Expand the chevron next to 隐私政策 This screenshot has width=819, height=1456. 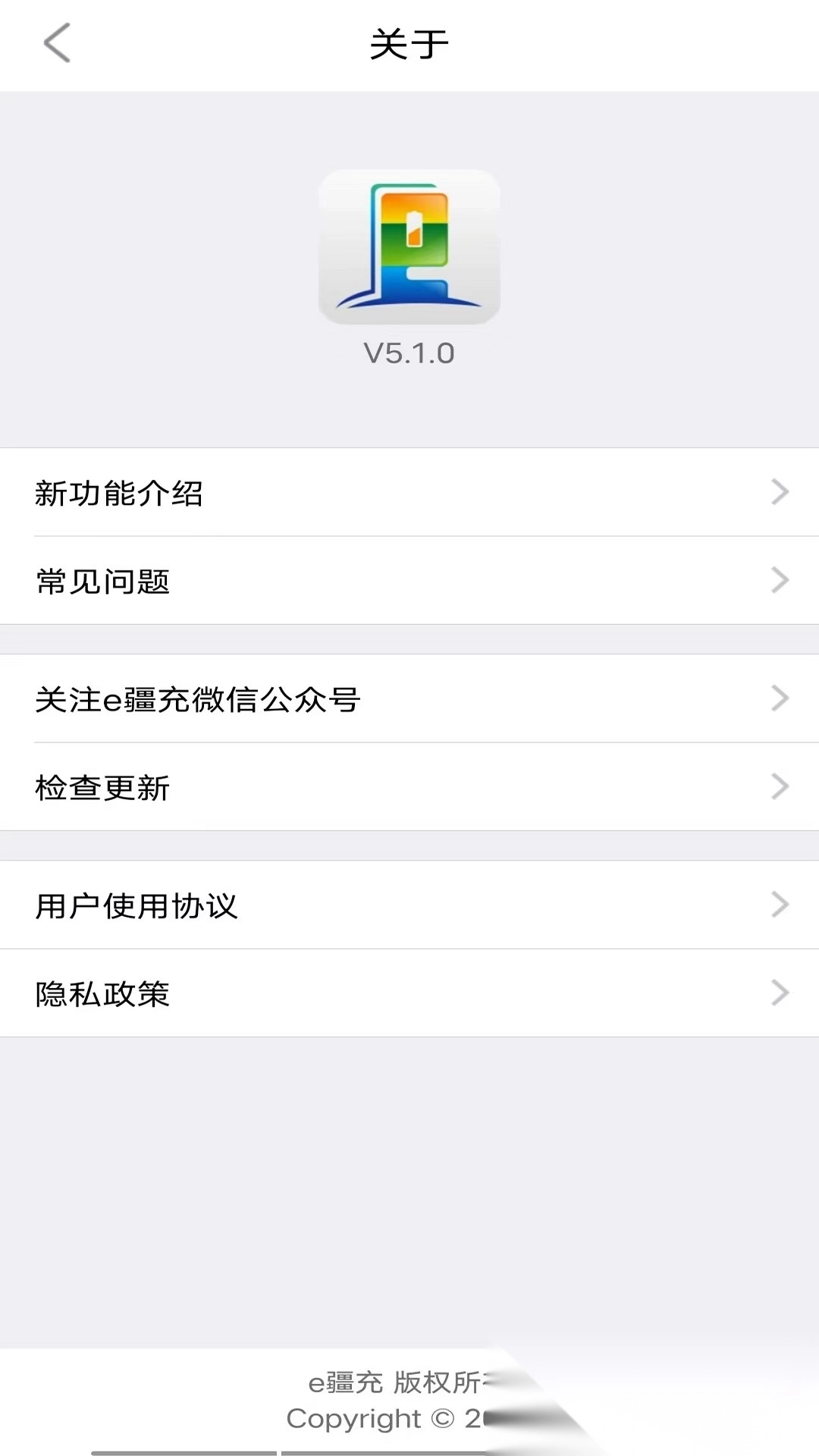tap(780, 992)
